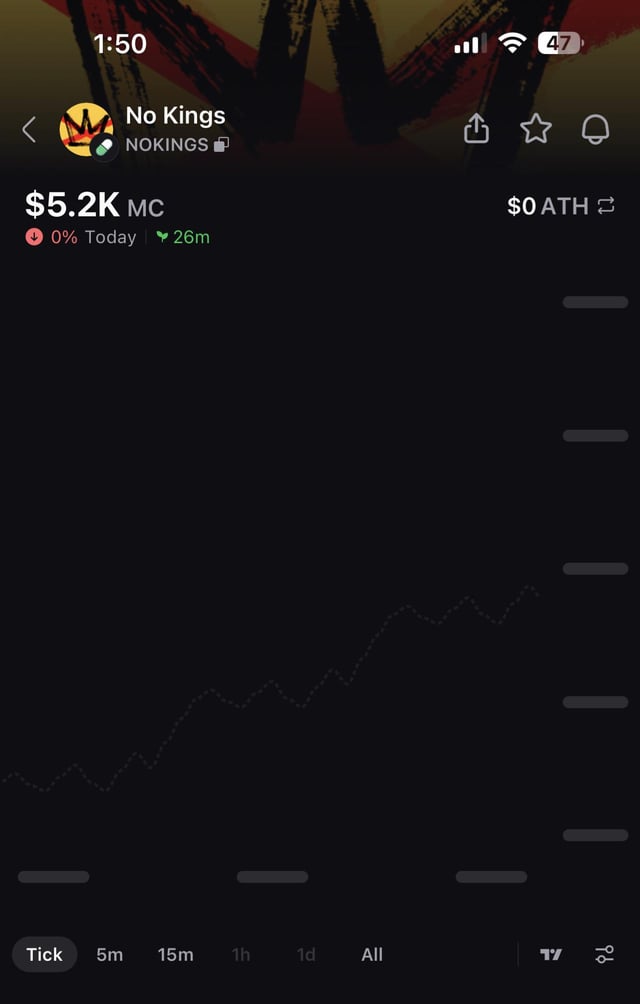The width and height of the screenshot is (640, 1004).
Task: Show the All time range
Action: point(372,954)
